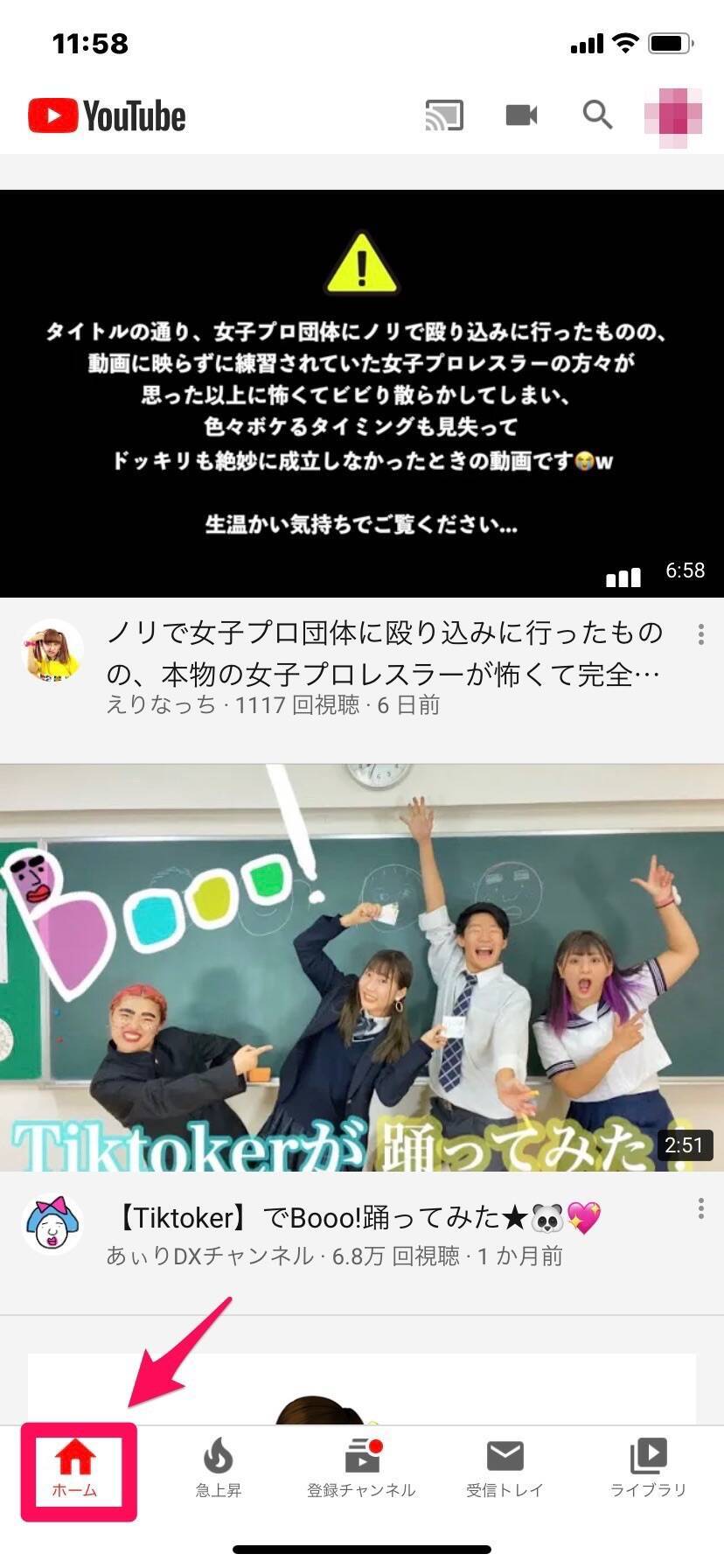The width and height of the screenshot is (724, 1568).
Task: Switch to the 急上昇 tab
Action: [x=218, y=1470]
